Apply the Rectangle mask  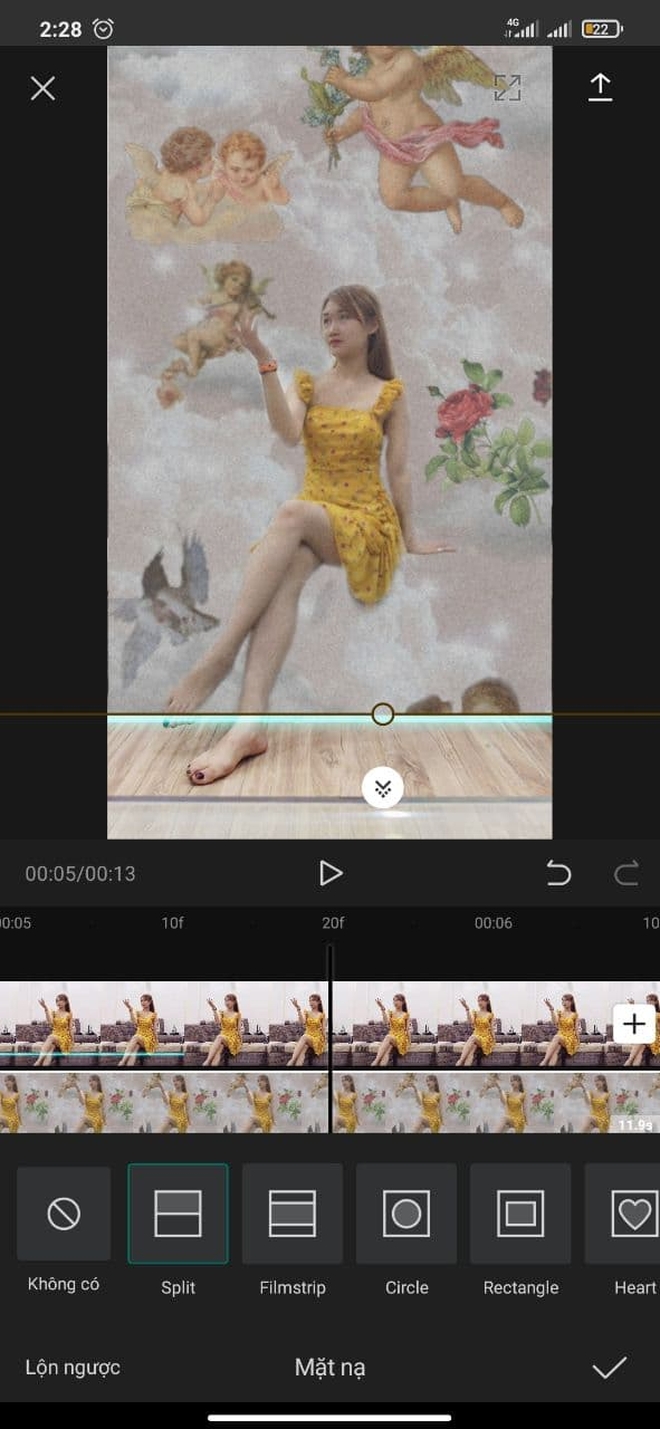[520, 1214]
